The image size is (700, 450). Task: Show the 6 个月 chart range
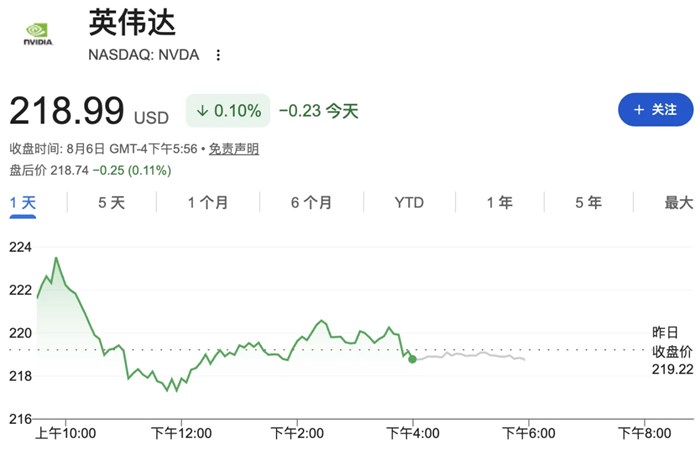[x=312, y=203]
